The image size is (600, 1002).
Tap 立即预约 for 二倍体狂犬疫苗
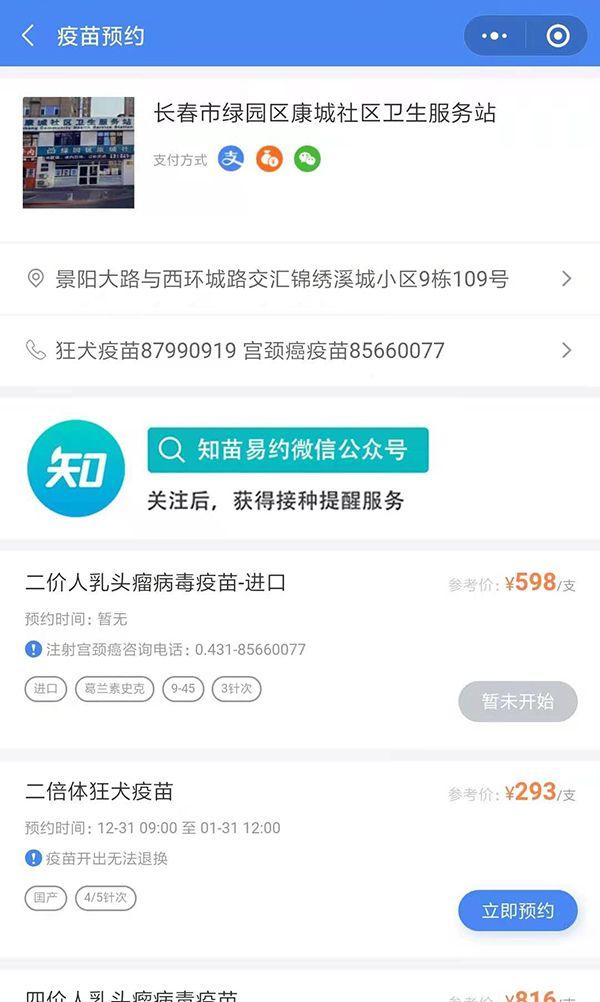tap(517, 911)
